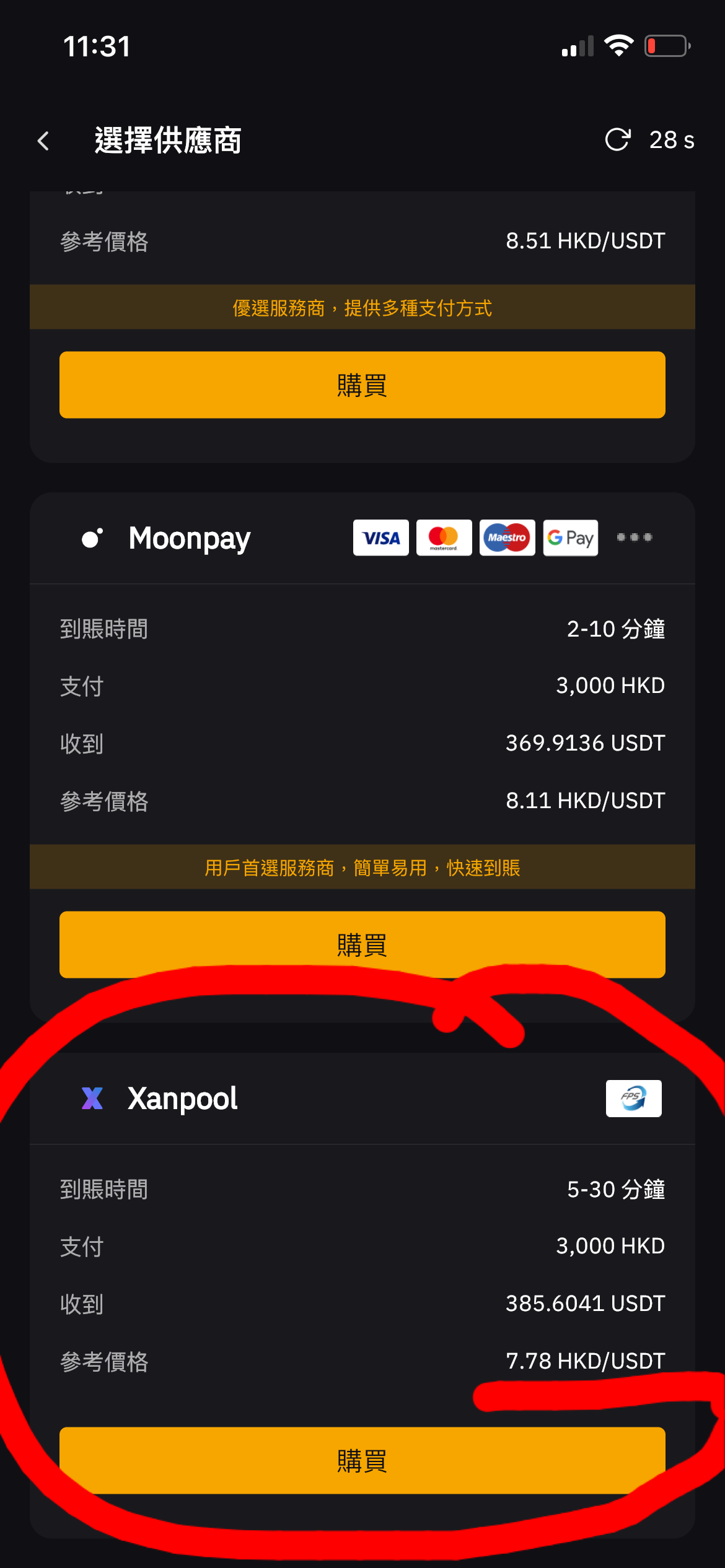Image resolution: width=725 pixels, height=1568 pixels.
Task: Select the Google Pay payment icon
Action: 569,538
